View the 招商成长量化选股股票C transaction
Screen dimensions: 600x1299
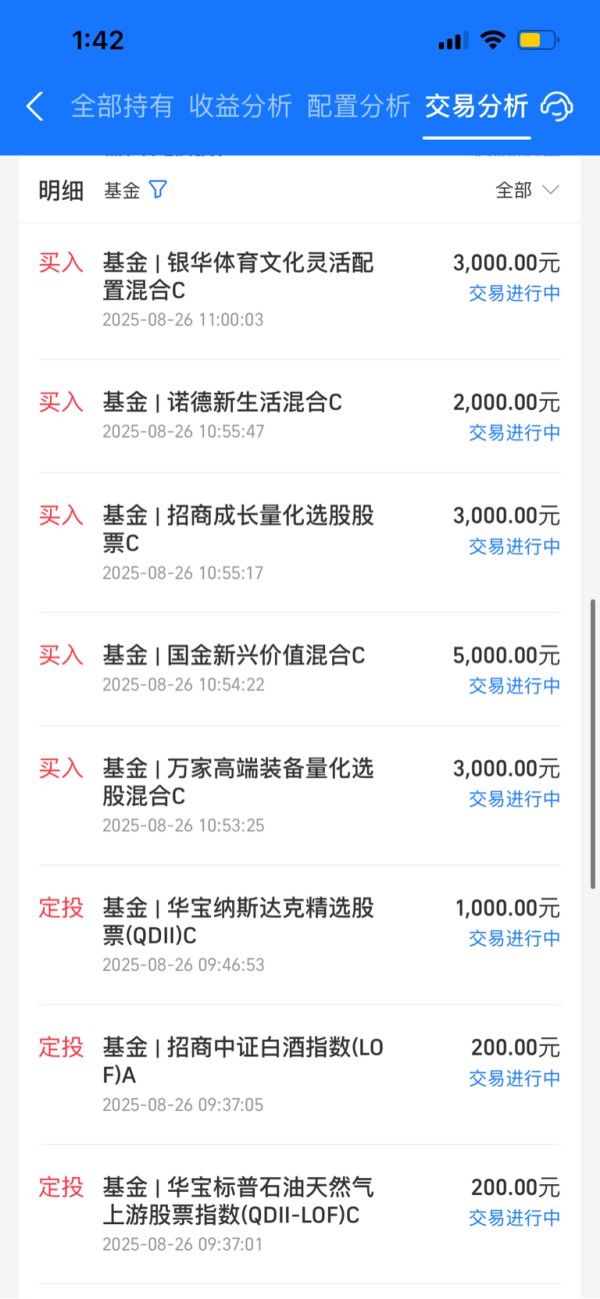pyautogui.click(x=300, y=544)
